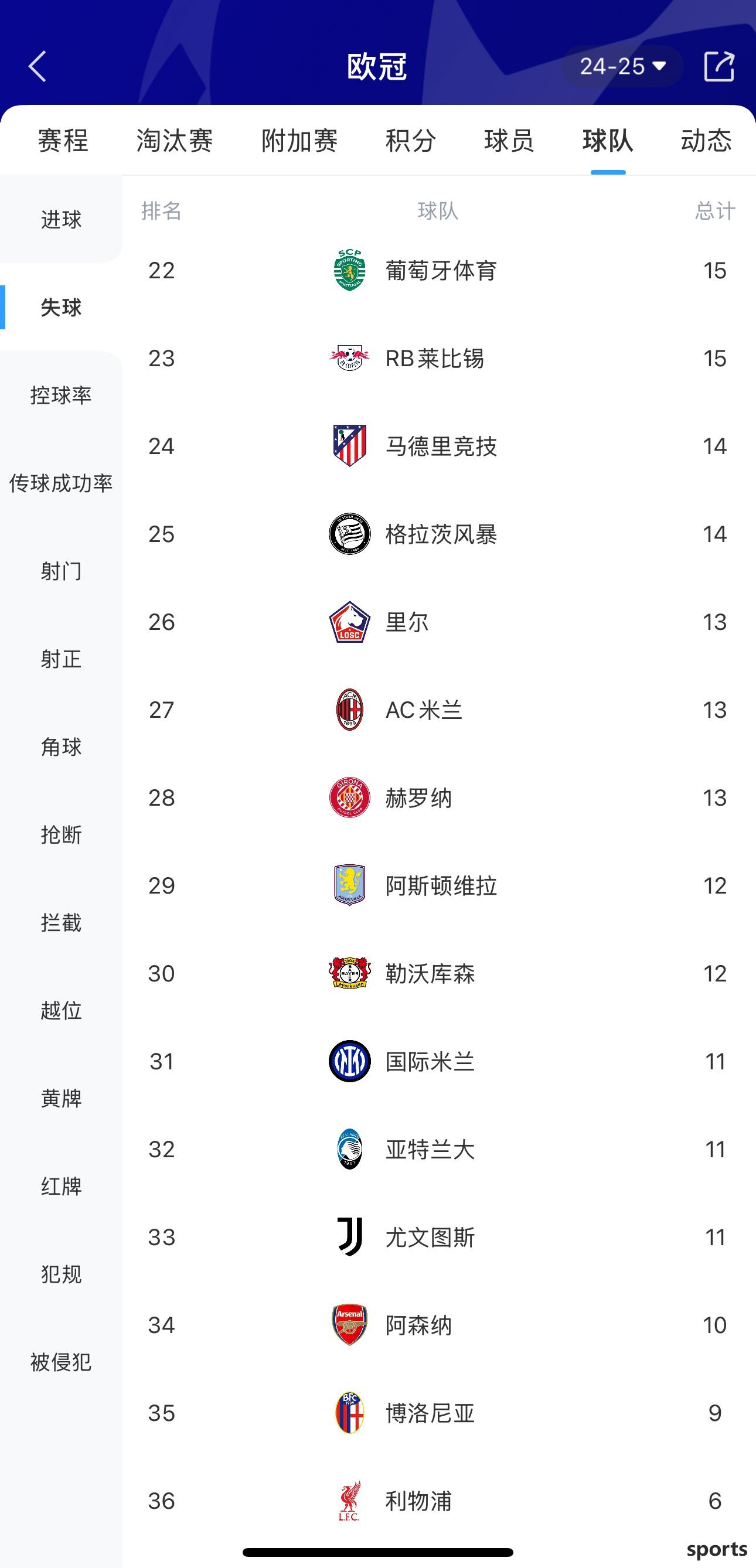Select the 积分 tab

411,141
